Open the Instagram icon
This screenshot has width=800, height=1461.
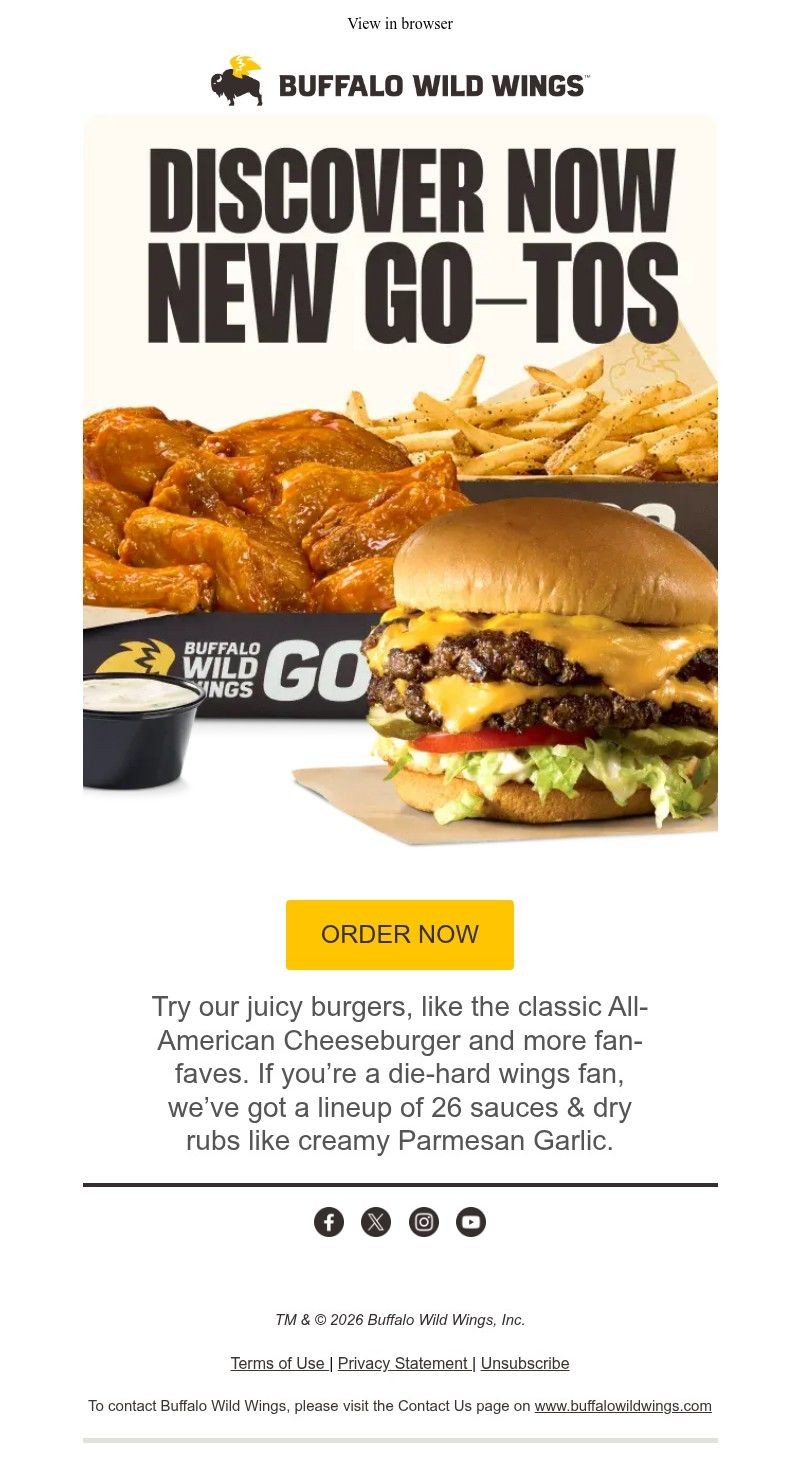pyautogui.click(x=424, y=1222)
